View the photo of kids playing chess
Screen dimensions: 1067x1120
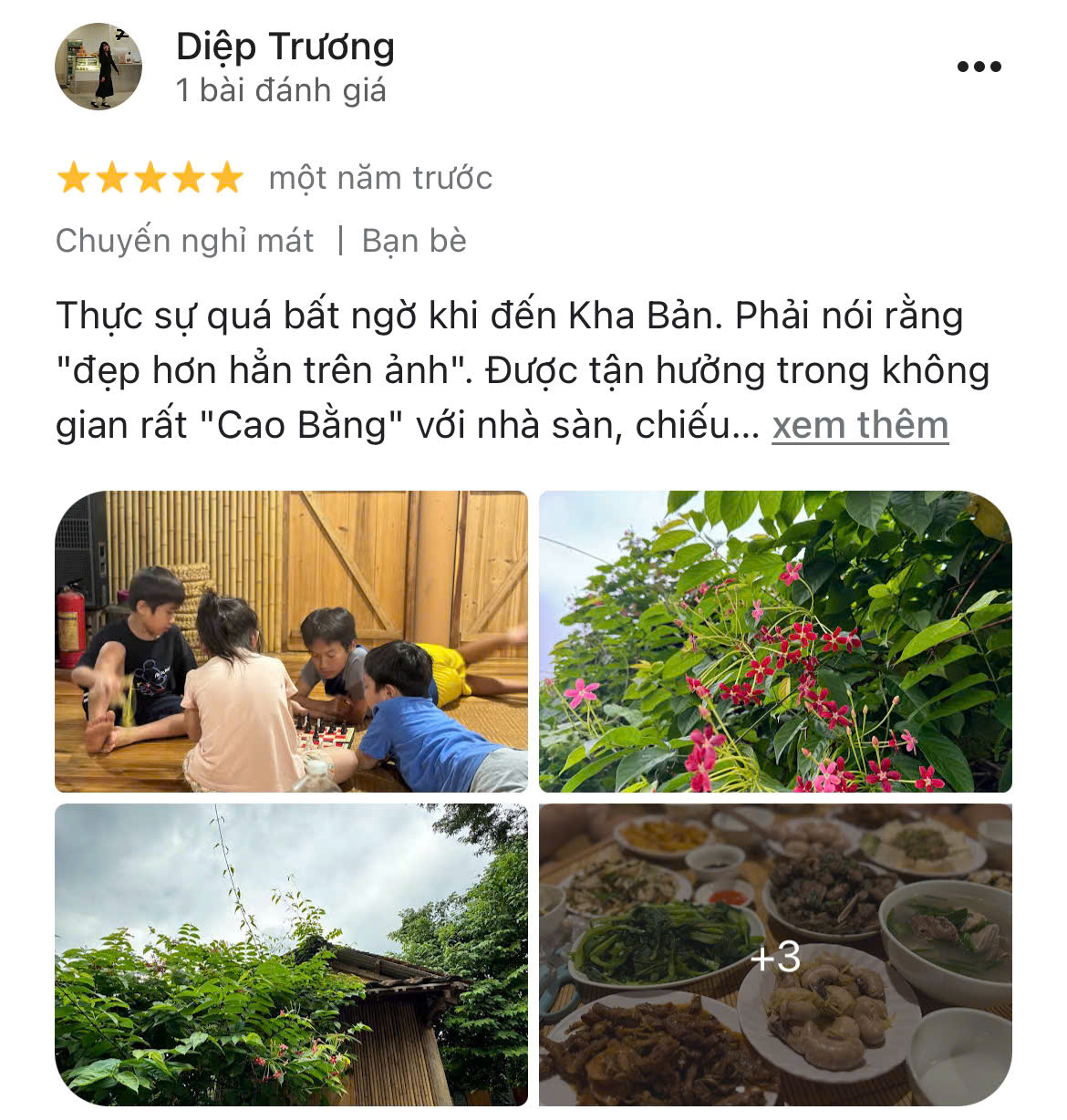[x=291, y=641]
